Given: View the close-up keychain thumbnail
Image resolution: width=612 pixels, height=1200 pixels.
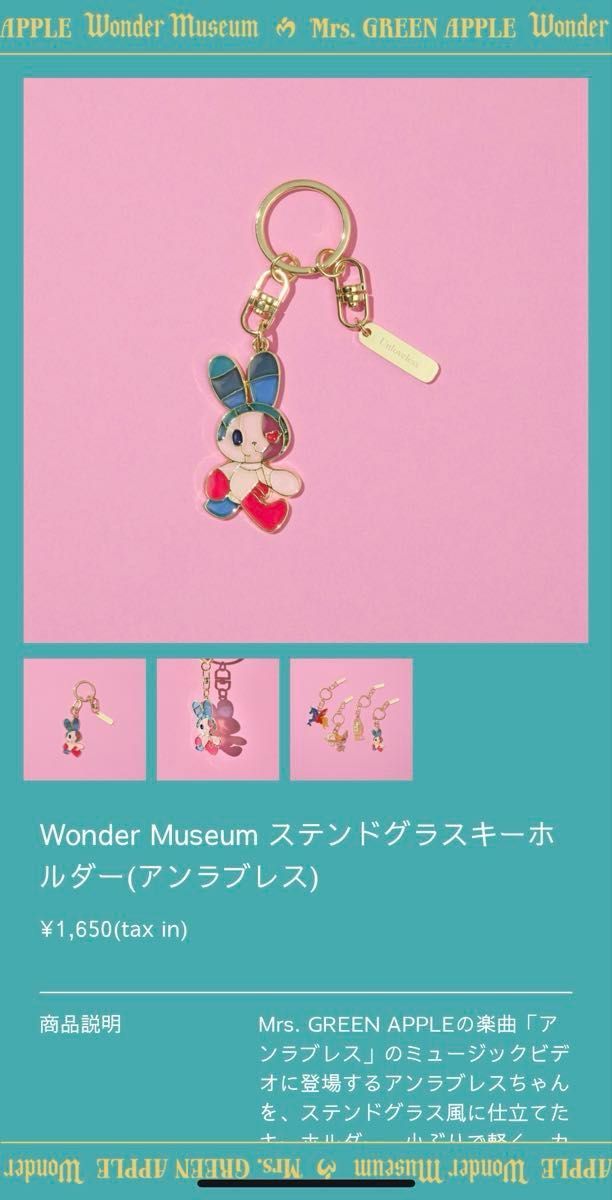Looking at the screenshot, I should tap(218, 719).
